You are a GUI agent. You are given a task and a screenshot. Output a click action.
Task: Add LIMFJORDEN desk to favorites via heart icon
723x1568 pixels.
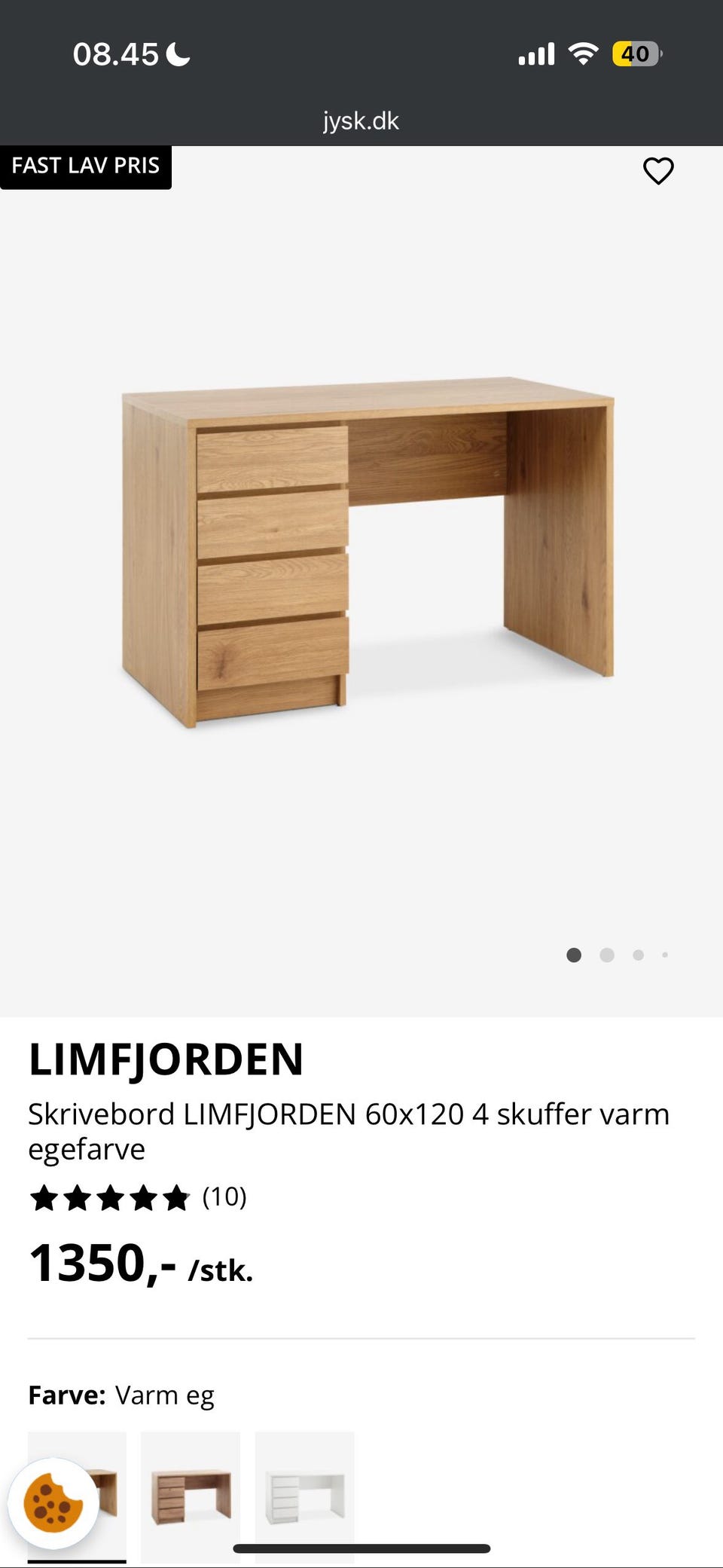coord(658,171)
